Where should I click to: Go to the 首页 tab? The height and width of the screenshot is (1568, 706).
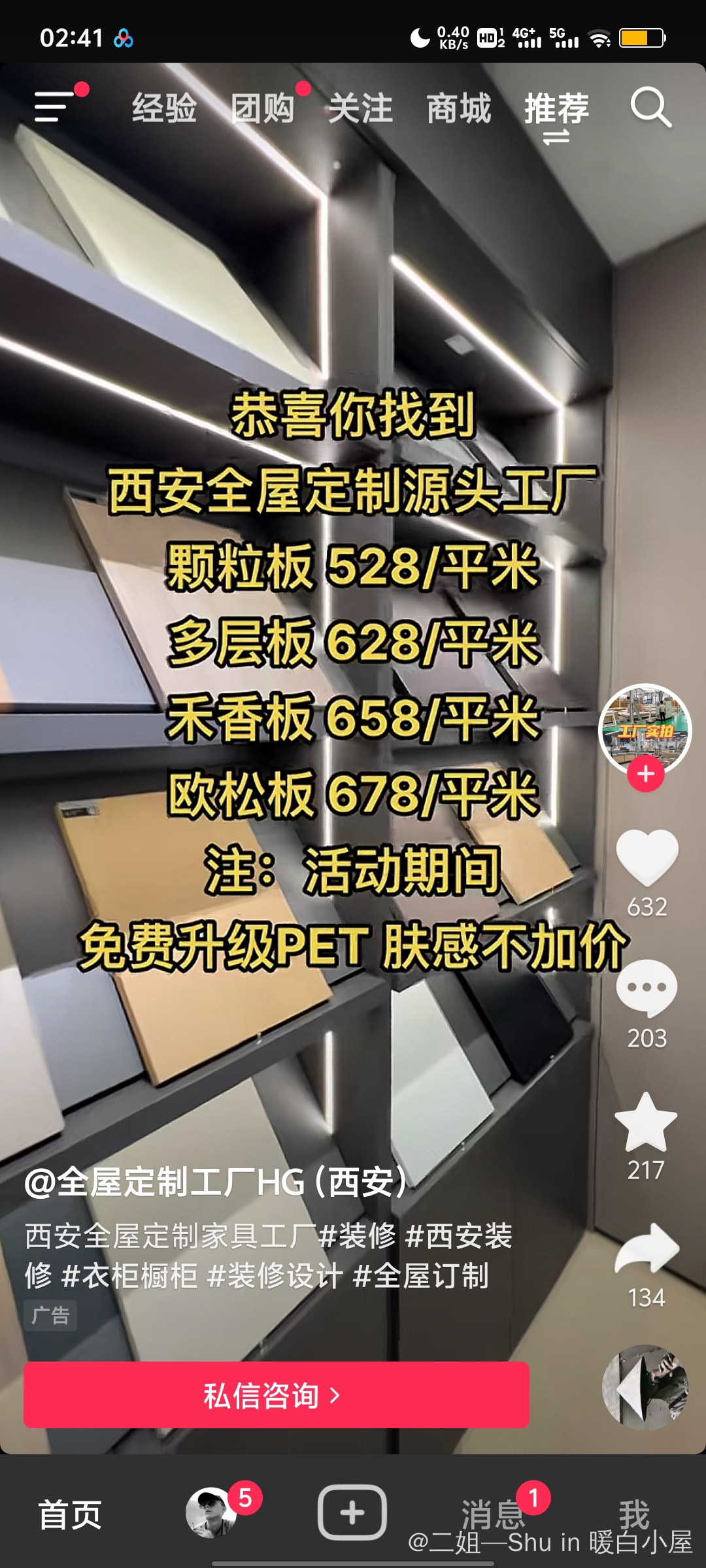tap(70, 1514)
